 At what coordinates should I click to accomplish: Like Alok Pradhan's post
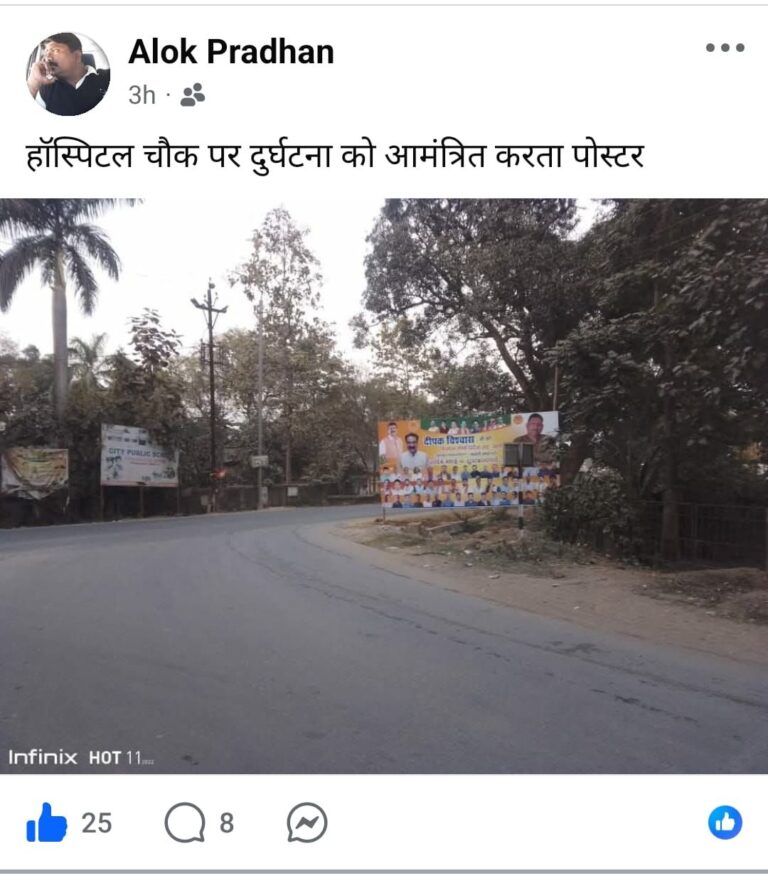click(46, 823)
